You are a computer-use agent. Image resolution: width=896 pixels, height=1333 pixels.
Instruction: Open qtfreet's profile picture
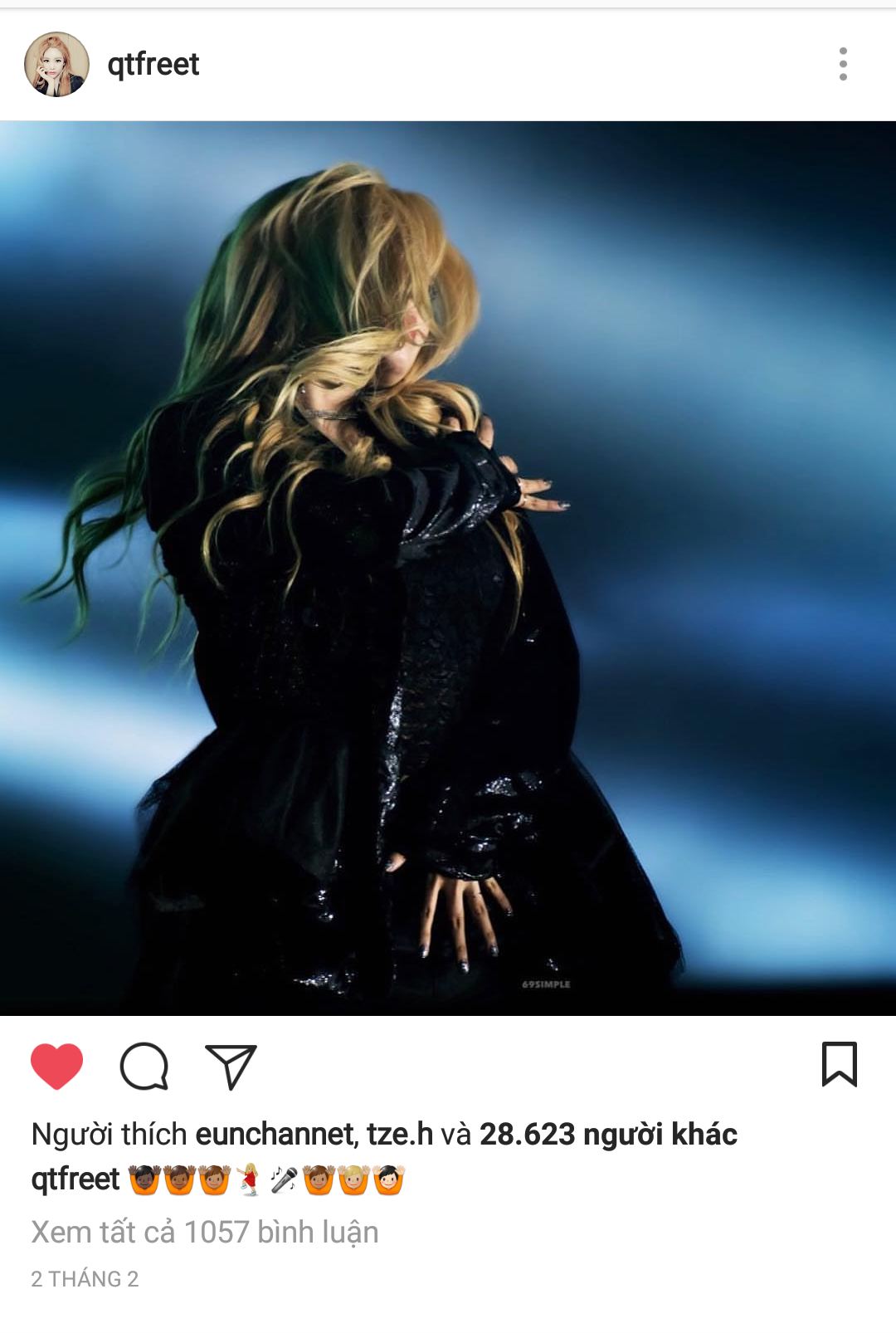[56, 65]
